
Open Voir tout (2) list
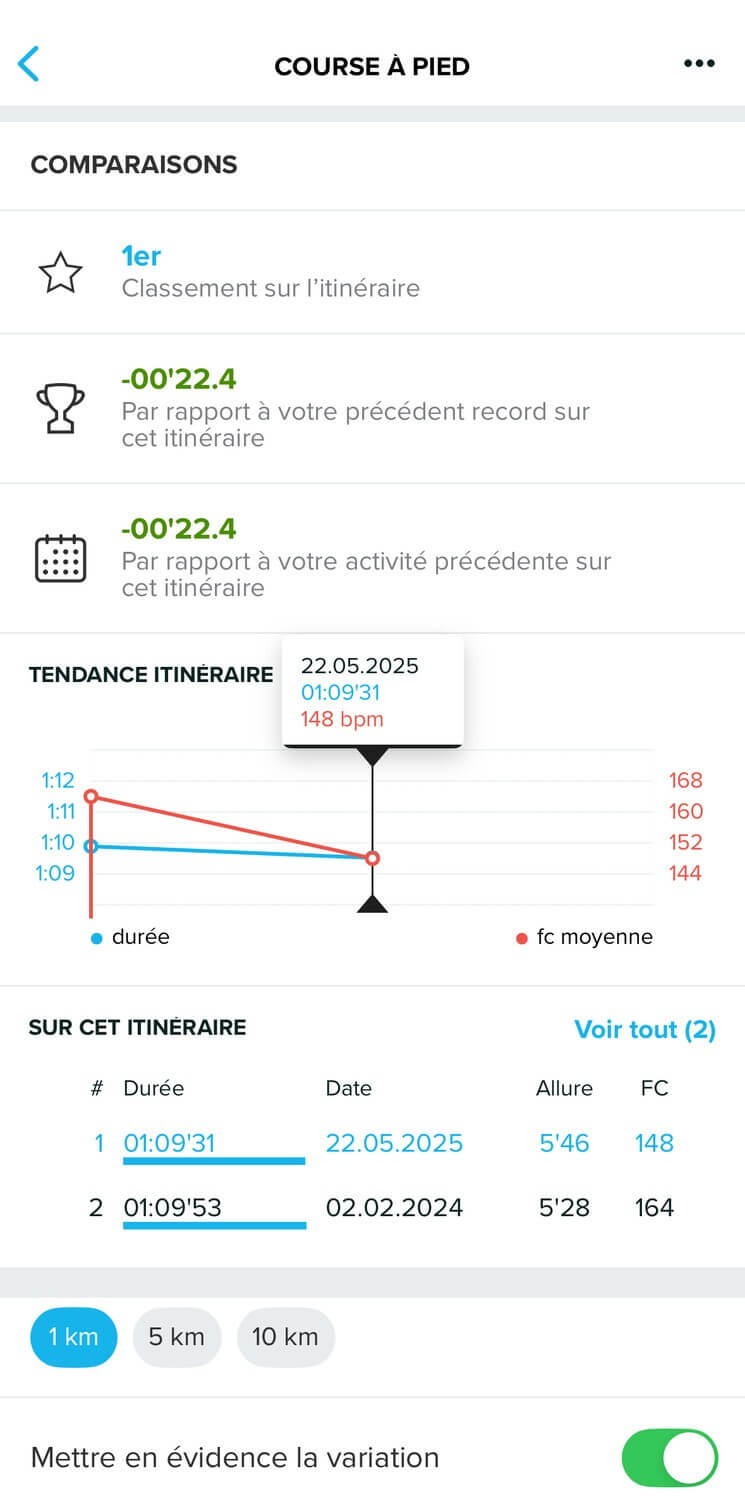click(x=645, y=1030)
